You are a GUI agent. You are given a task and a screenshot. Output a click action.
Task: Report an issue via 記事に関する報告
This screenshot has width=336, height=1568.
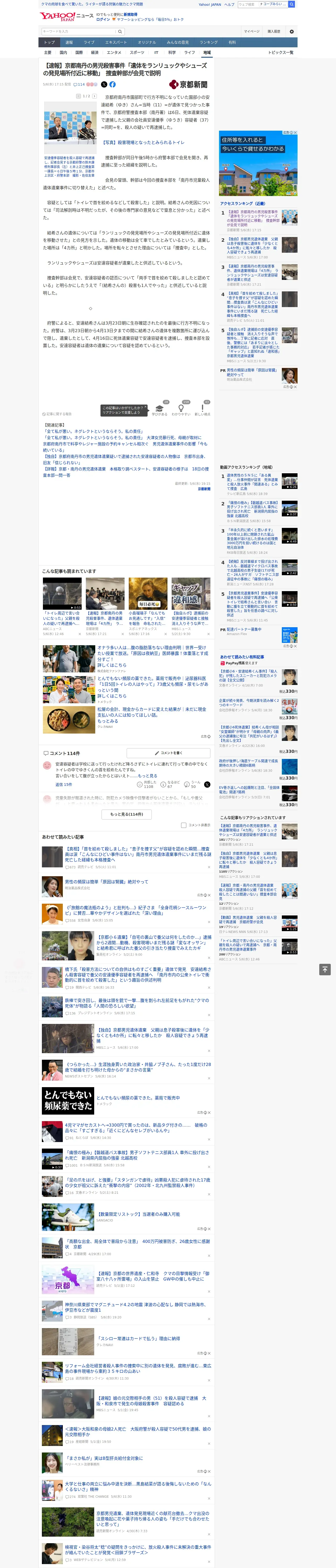tap(57, 414)
